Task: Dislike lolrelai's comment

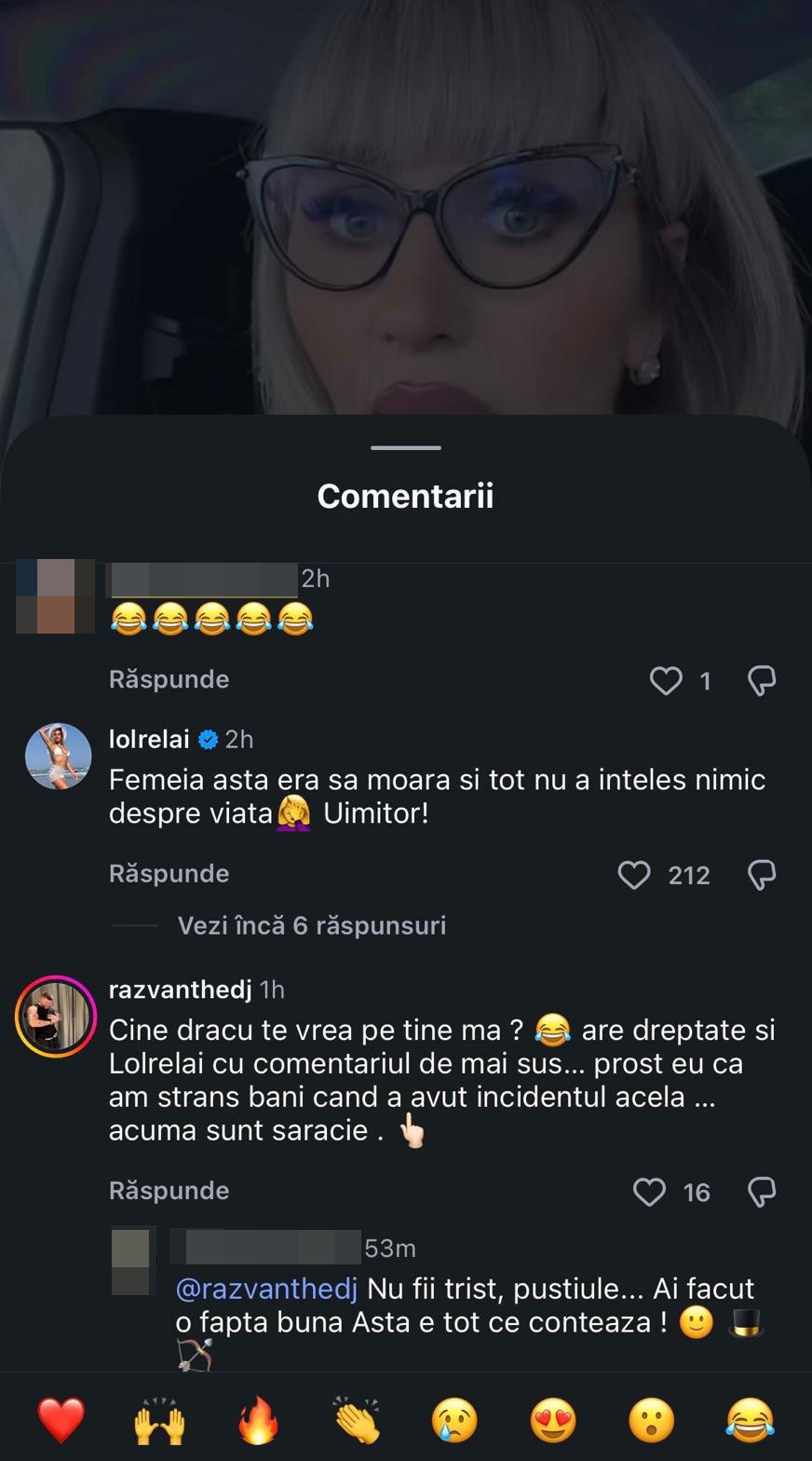Action: 762,875
